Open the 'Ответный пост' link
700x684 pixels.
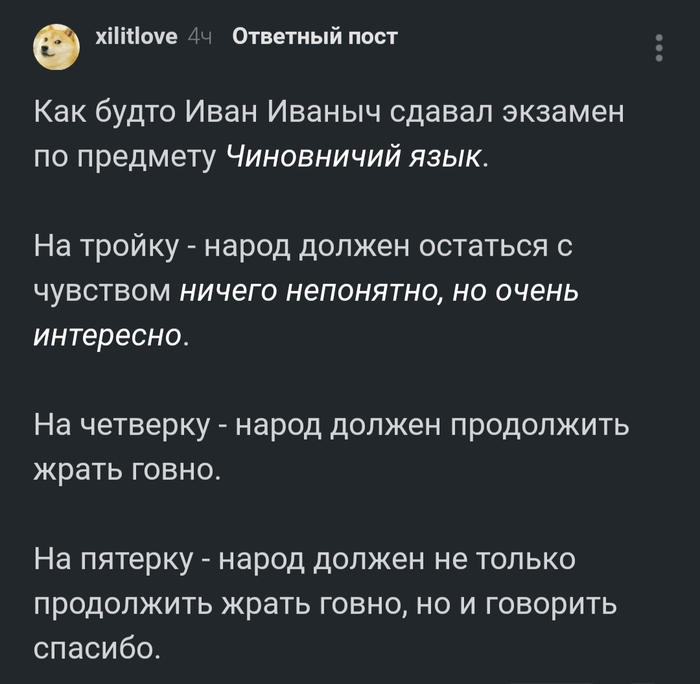click(x=315, y=38)
